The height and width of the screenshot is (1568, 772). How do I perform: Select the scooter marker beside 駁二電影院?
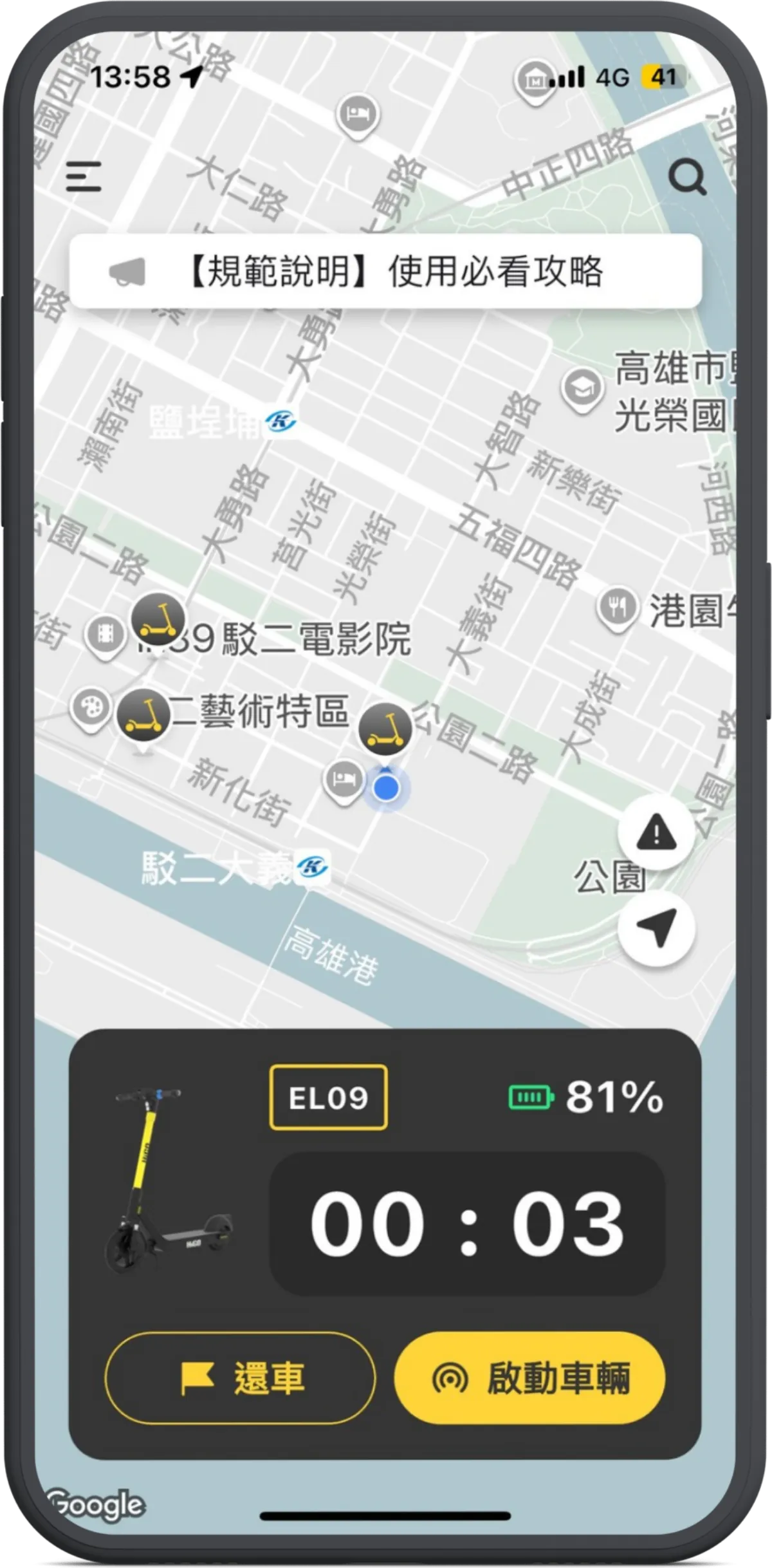tap(158, 619)
